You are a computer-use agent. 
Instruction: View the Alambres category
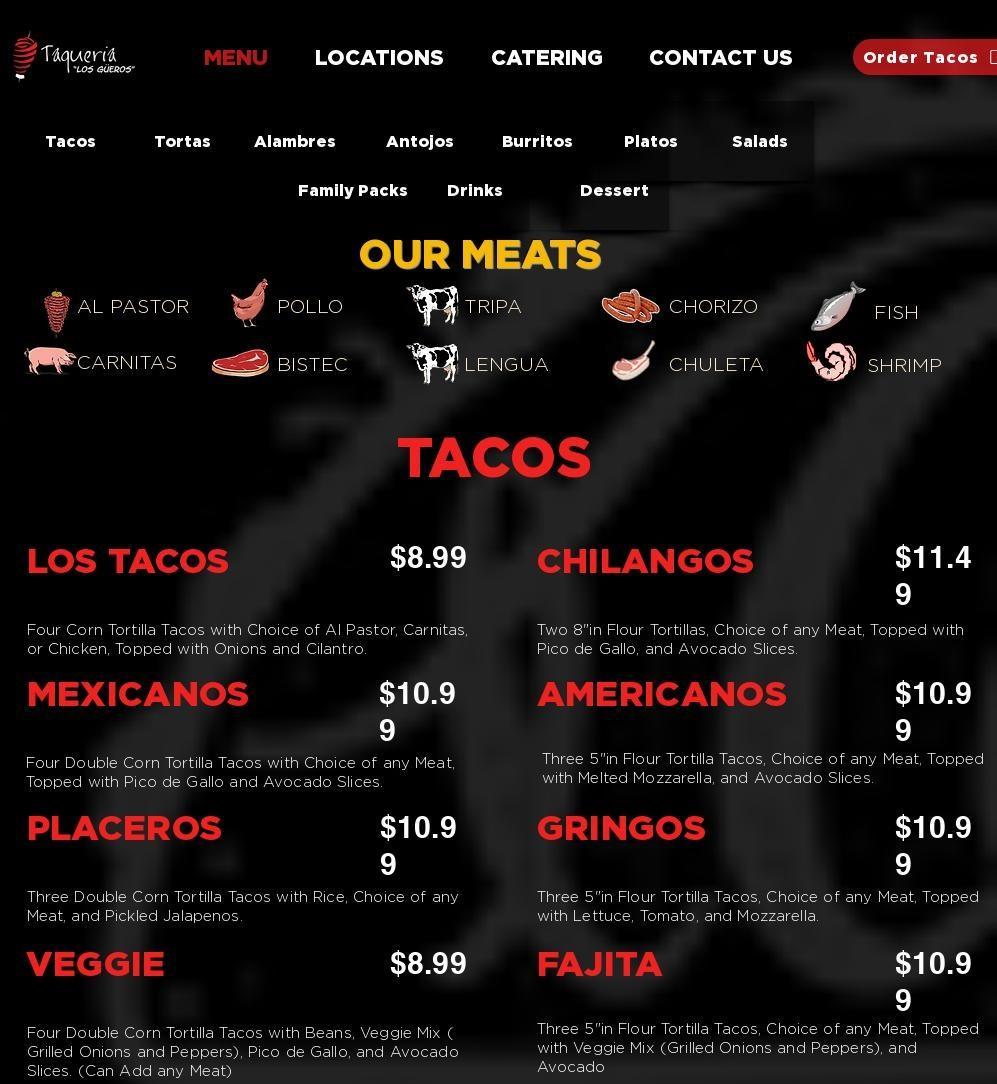coord(295,141)
